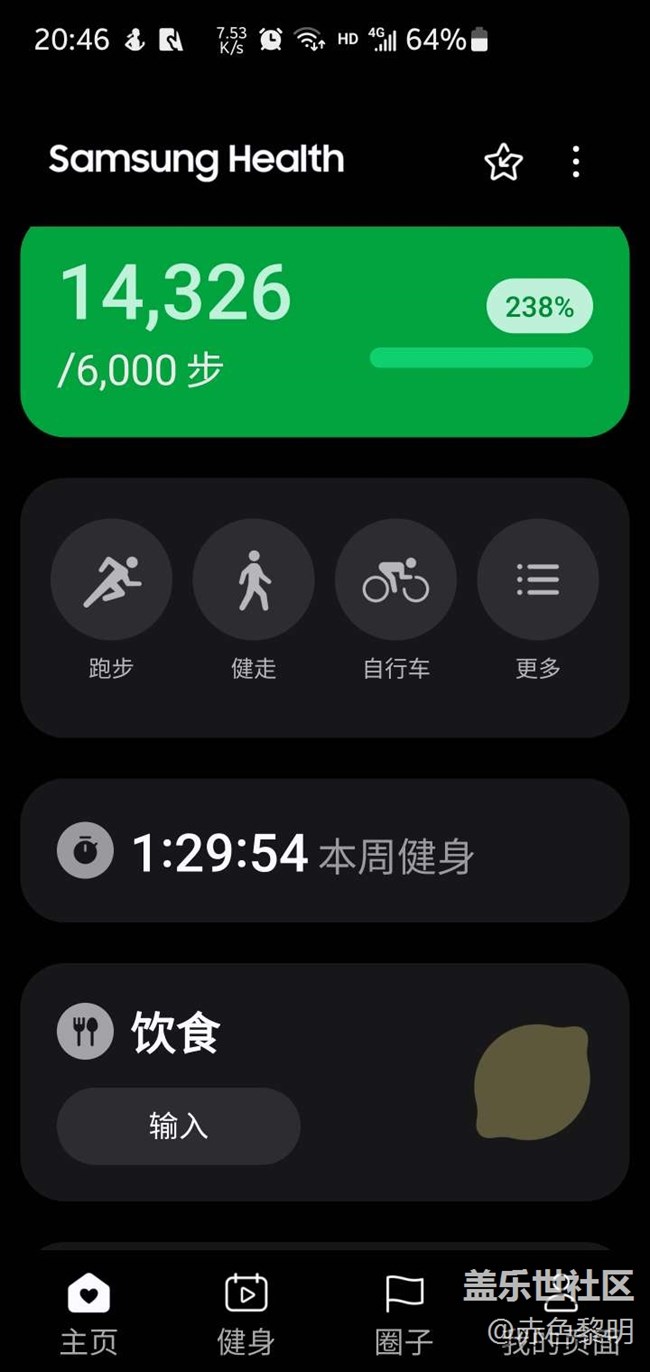Image resolution: width=650 pixels, height=1372 pixels.
Task: Switch to the 健身 fitness tab
Action: (245, 1312)
